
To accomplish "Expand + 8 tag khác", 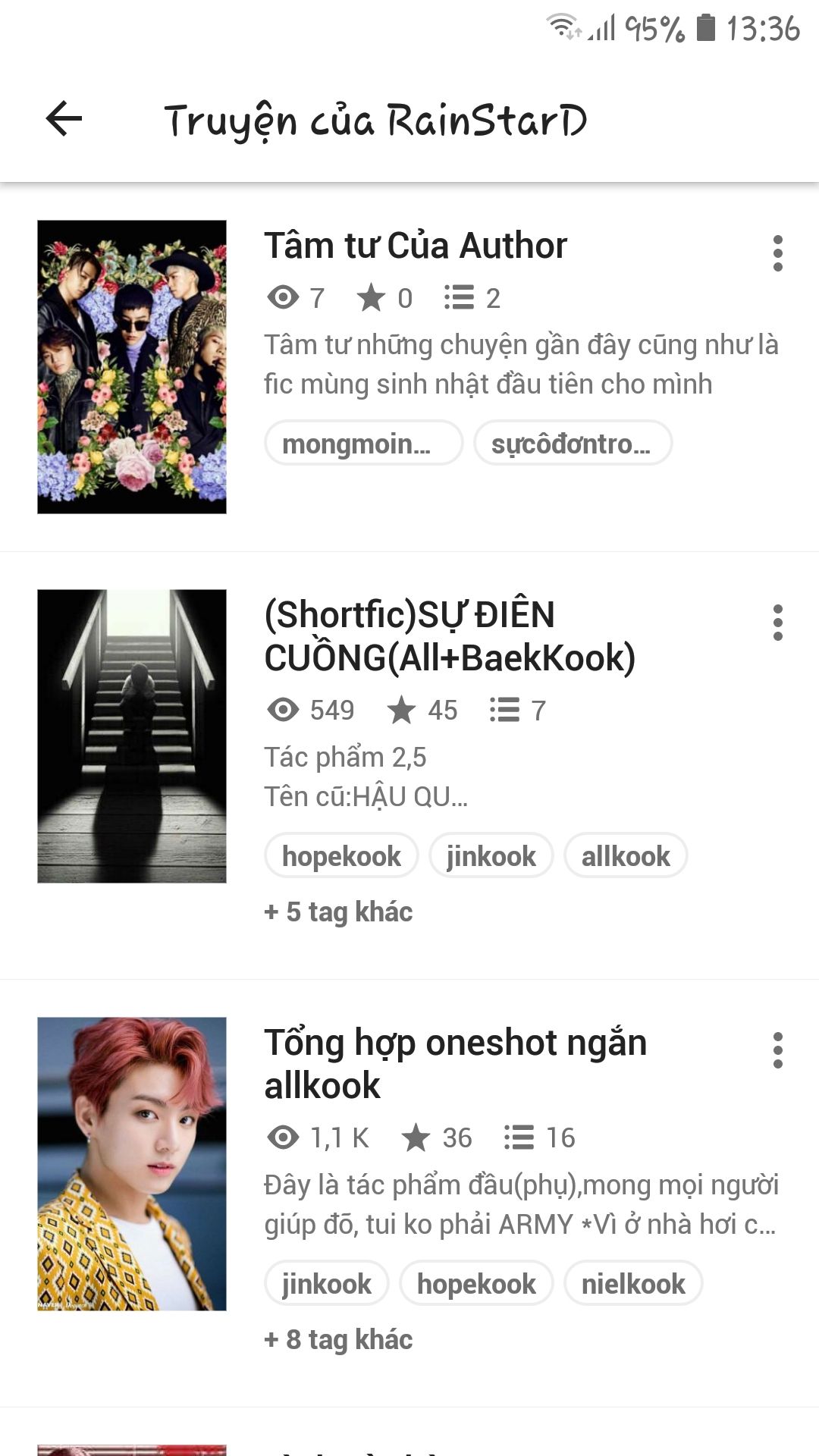I will [x=338, y=1339].
